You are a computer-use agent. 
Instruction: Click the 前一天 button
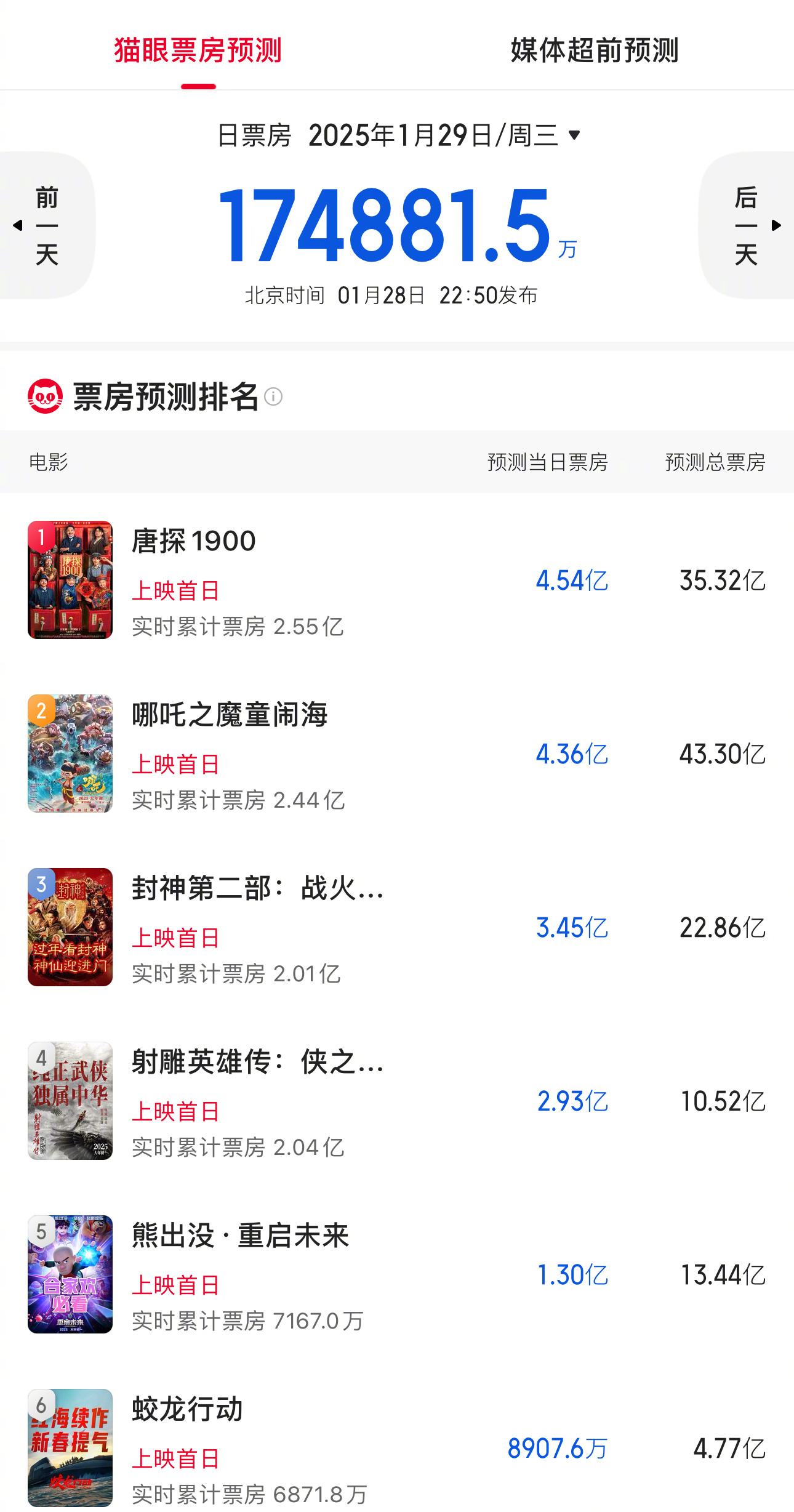48,226
